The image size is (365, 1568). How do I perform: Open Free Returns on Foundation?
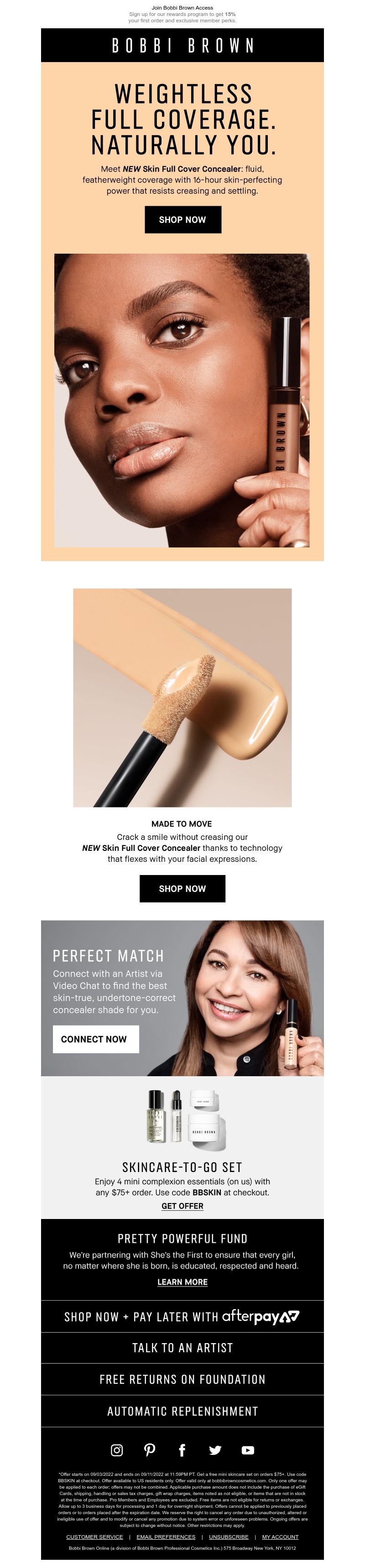click(182, 1379)
